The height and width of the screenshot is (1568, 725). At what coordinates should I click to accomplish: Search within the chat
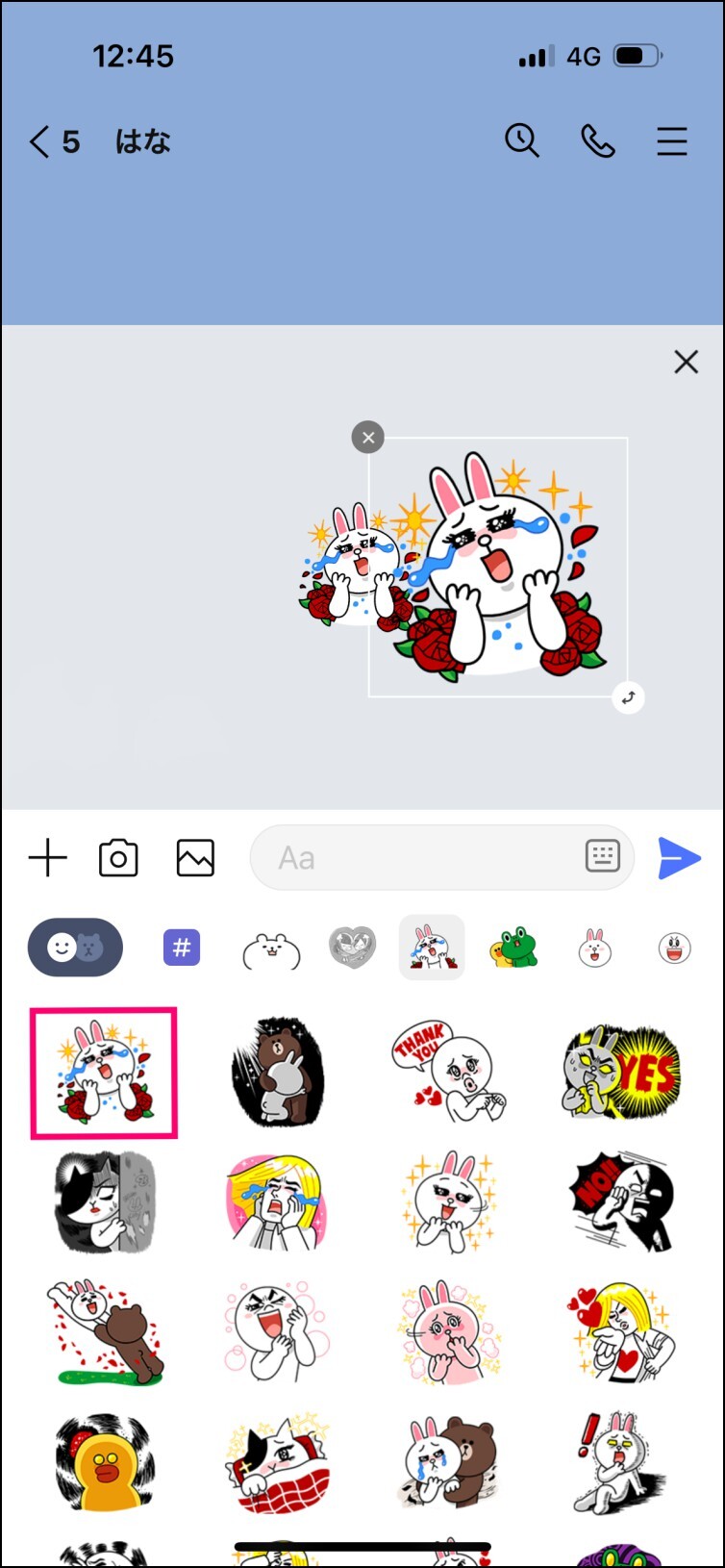tap(522, 141)
